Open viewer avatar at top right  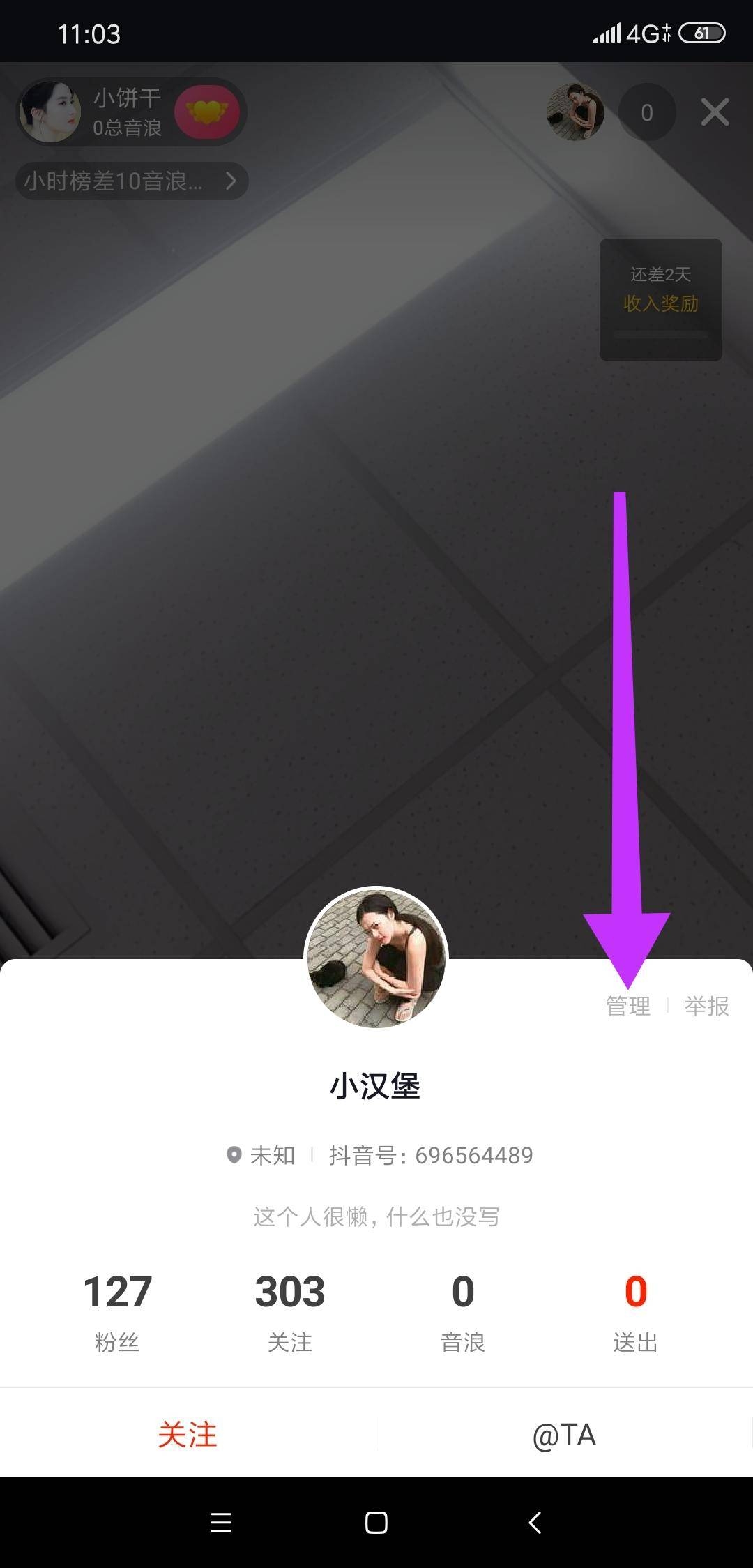[x=575, y=112]
